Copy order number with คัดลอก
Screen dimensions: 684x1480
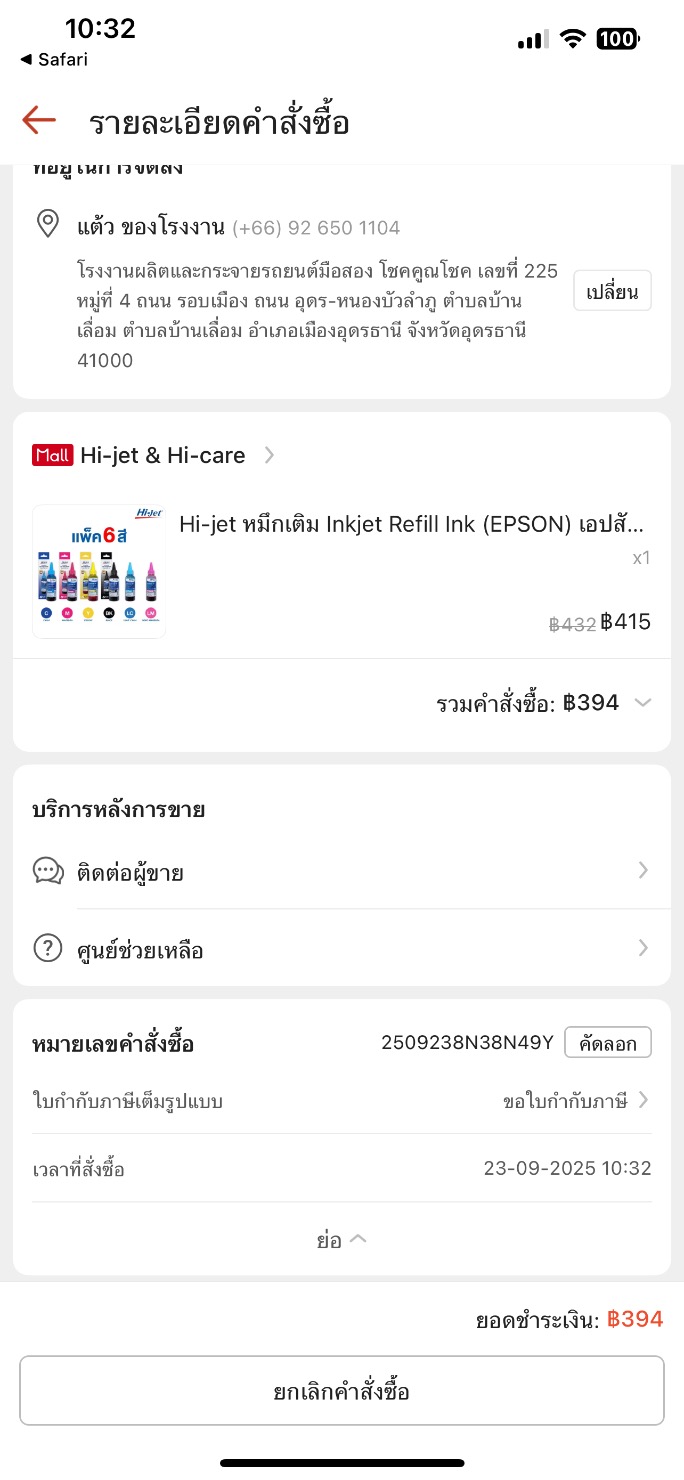pos(607,1043)
